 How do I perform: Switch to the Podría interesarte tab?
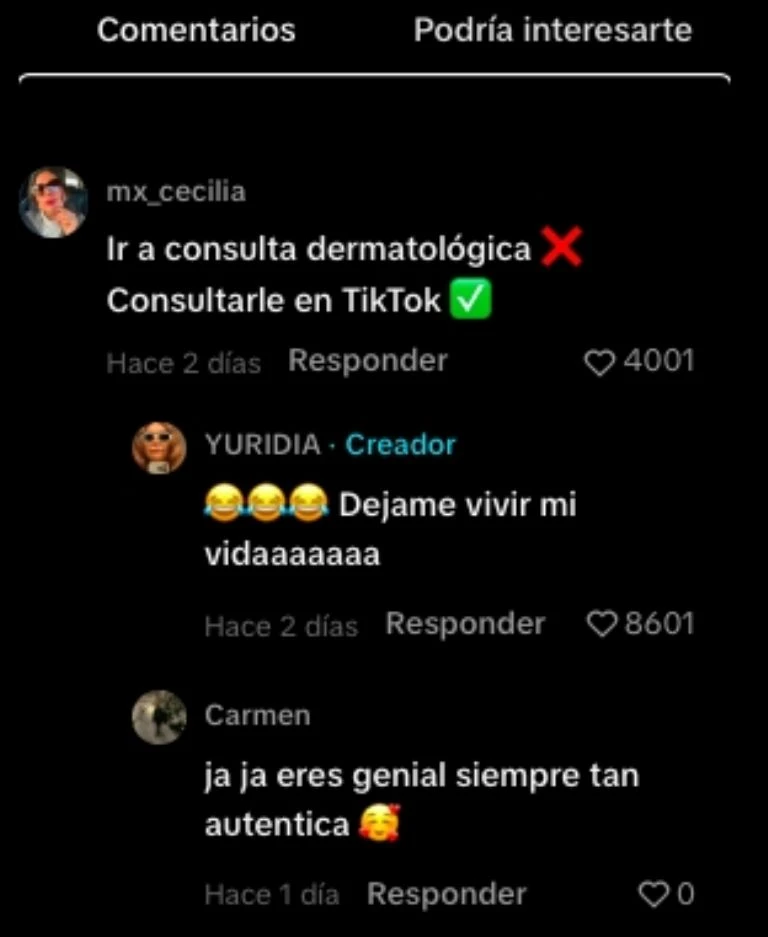552,30
